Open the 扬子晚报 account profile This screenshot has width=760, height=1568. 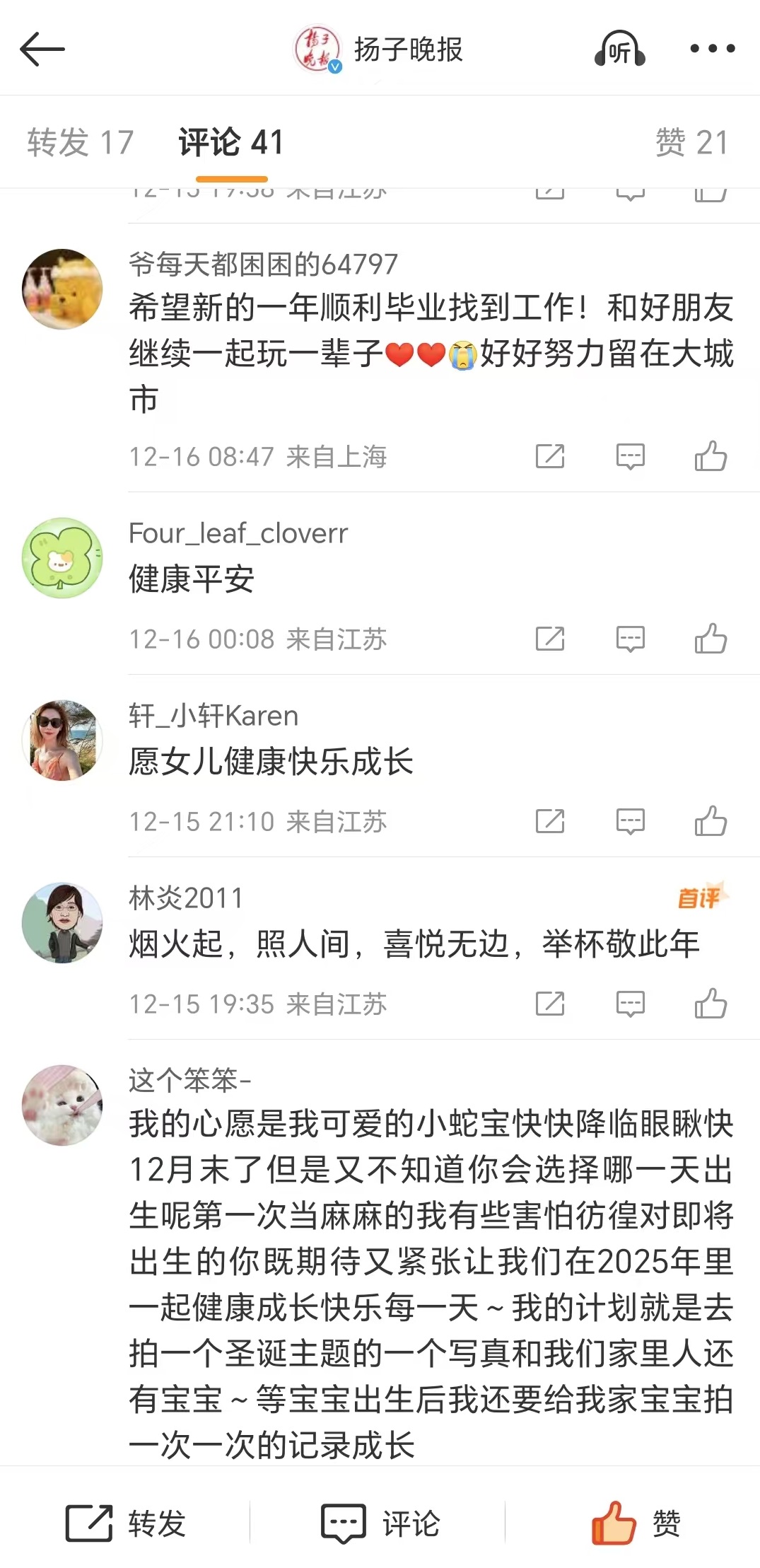pos(379,50)
